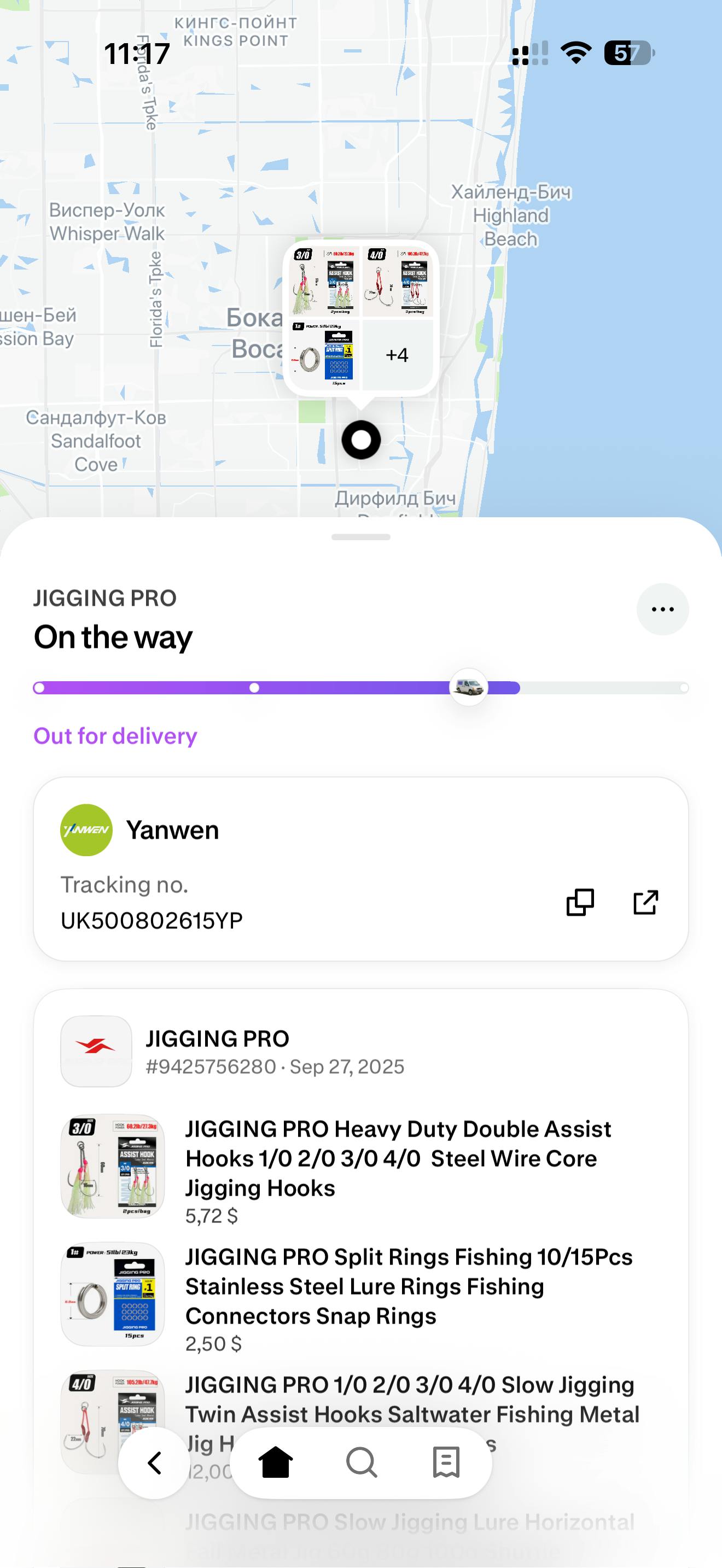Switch to the Home tab

point(276,1462)
